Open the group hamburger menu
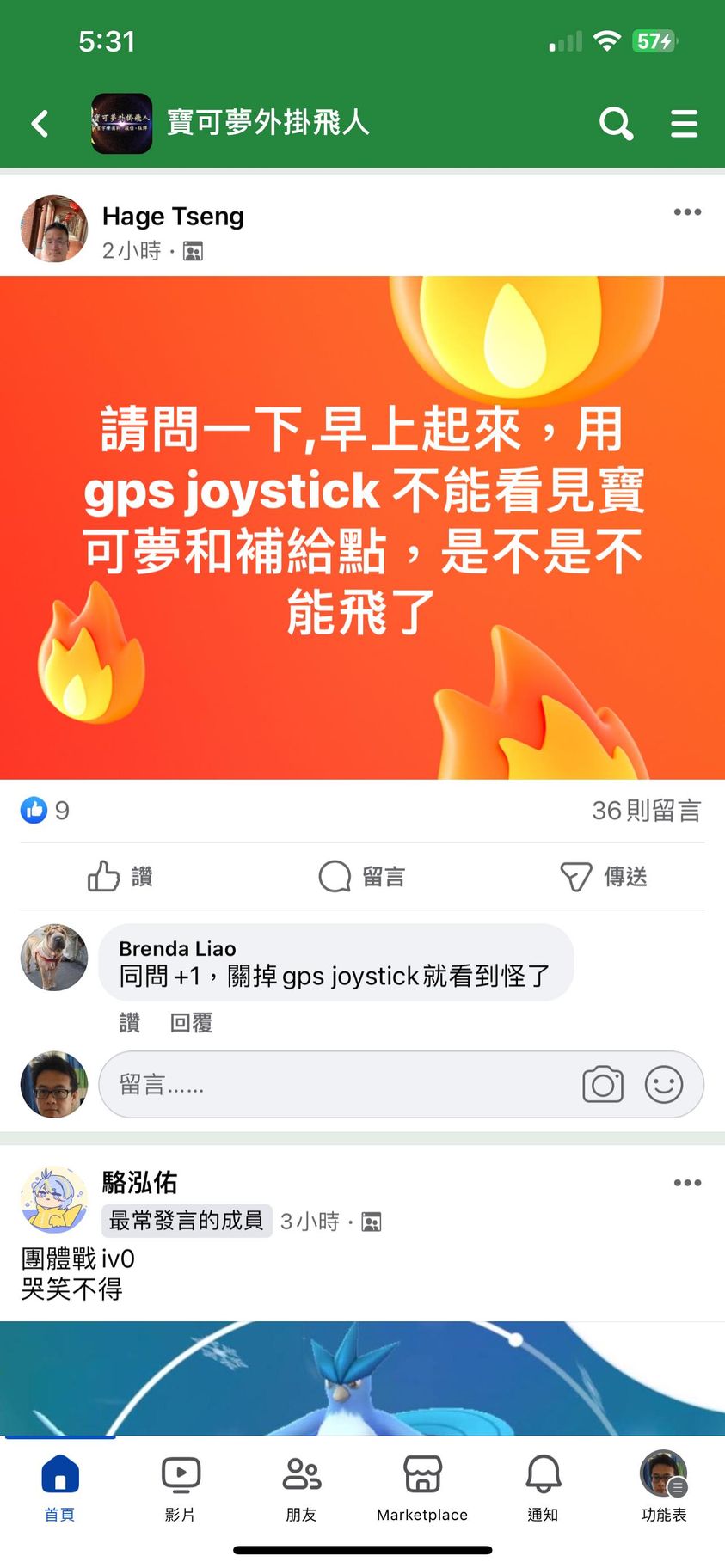Screen dimensions: 725x1568 (684, 124)
